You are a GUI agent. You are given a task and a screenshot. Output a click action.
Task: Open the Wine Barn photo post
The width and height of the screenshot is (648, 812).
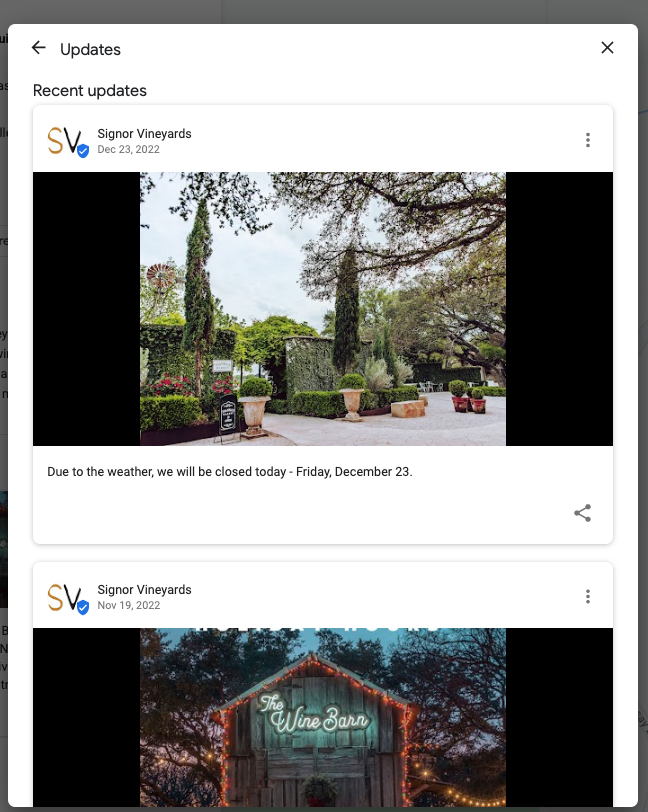click(x=322, y=716)
